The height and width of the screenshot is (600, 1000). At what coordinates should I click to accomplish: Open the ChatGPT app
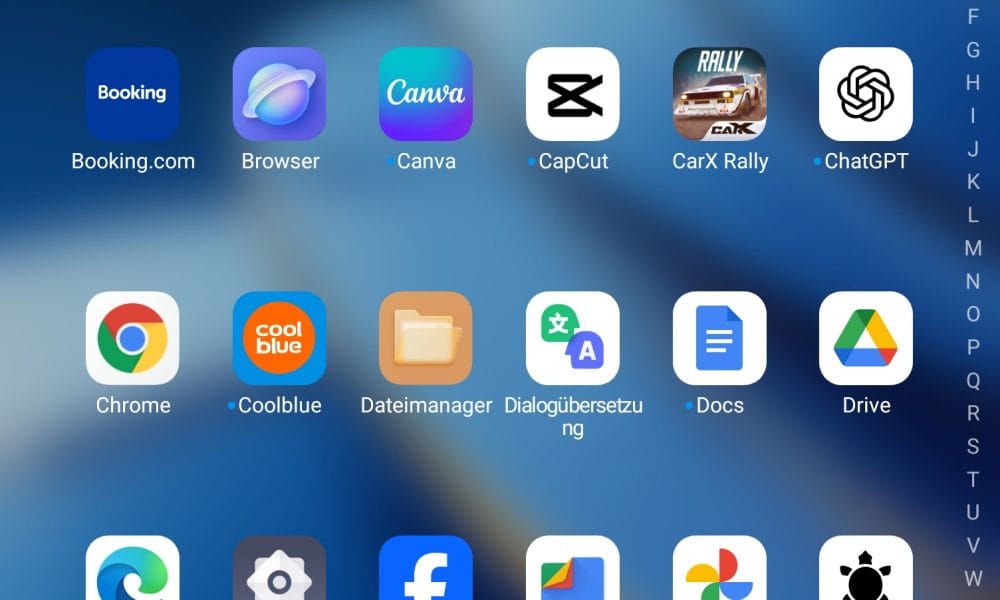(x=865, y=94)
